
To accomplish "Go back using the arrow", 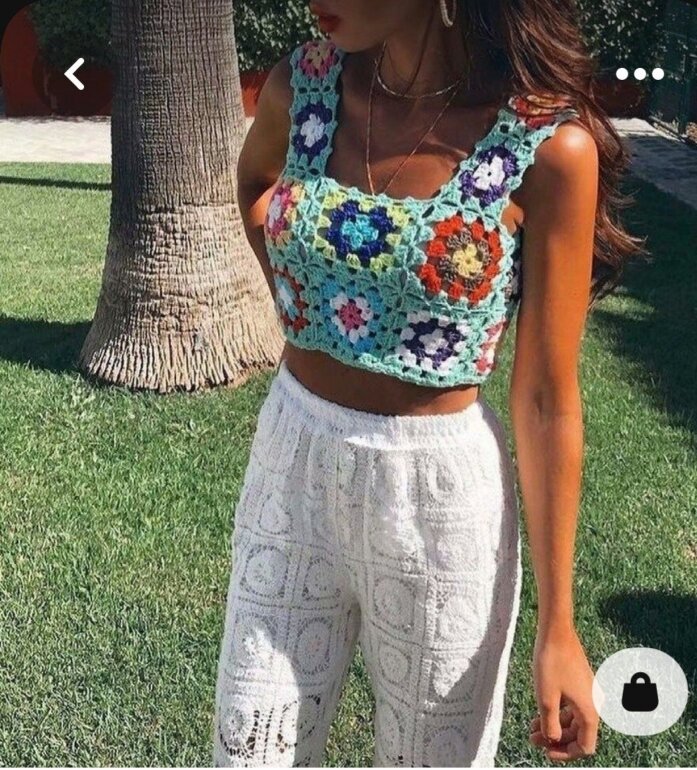I will click(x=74, y=74).
